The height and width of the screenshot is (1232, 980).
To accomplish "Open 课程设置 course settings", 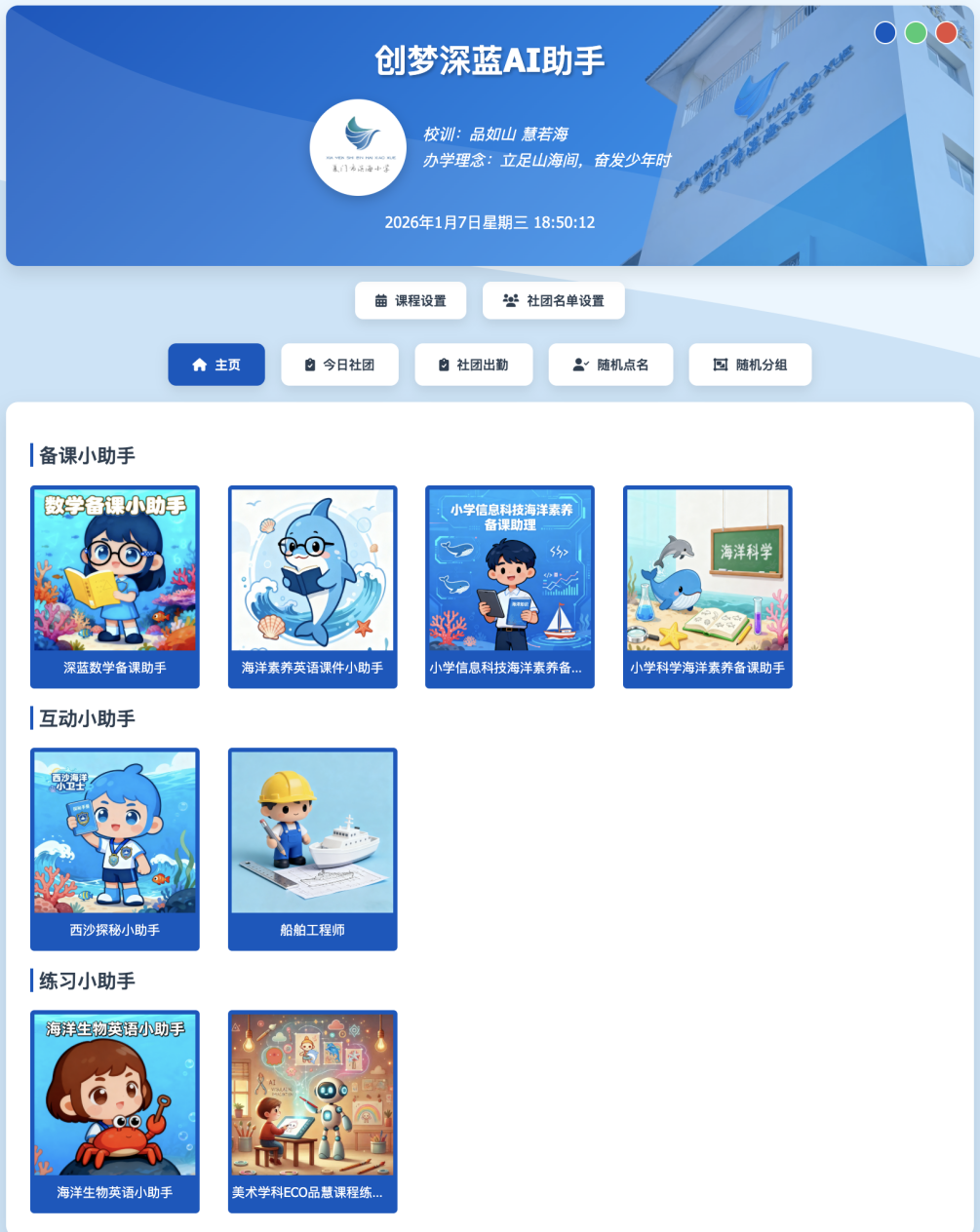I will (411, 301).
